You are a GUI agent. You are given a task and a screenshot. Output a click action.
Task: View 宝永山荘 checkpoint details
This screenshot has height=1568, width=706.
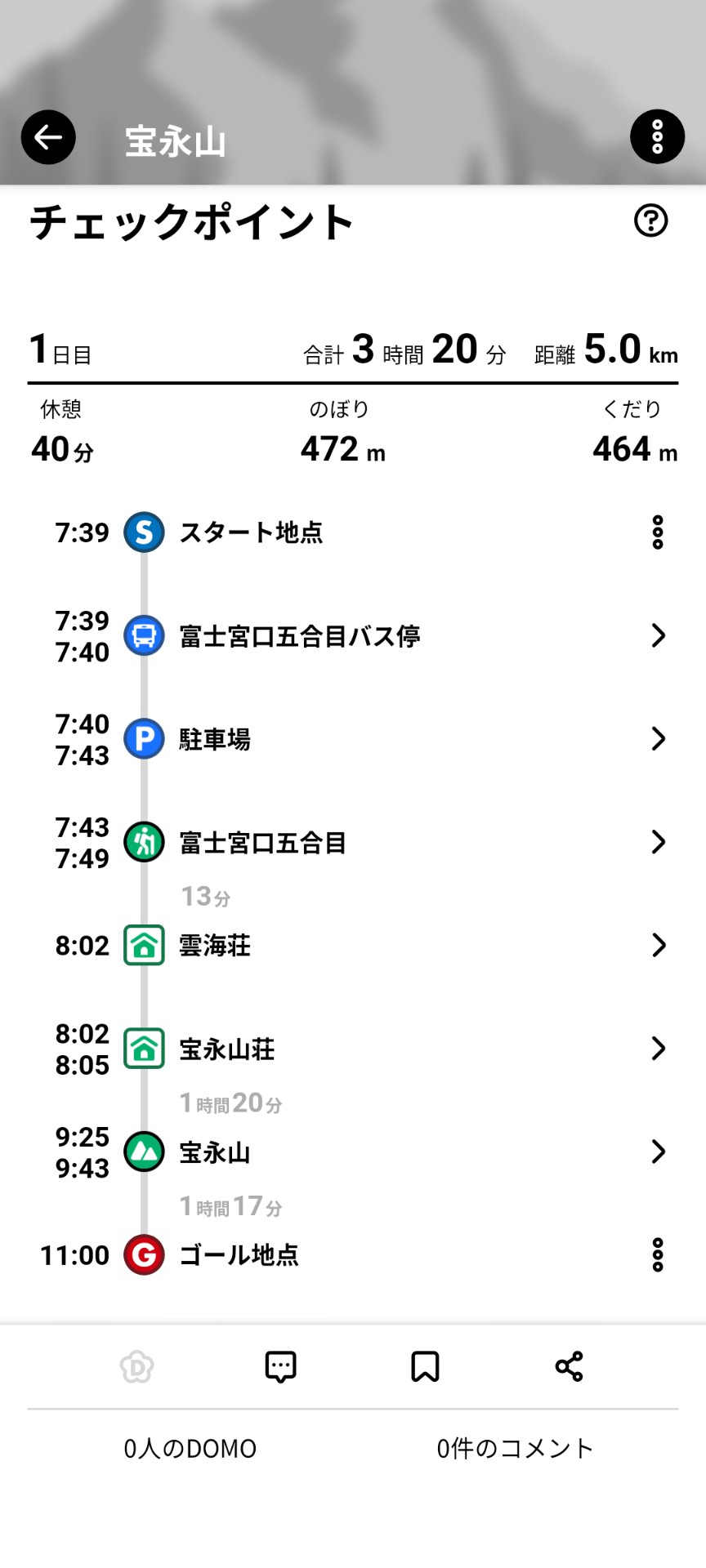353,1049
